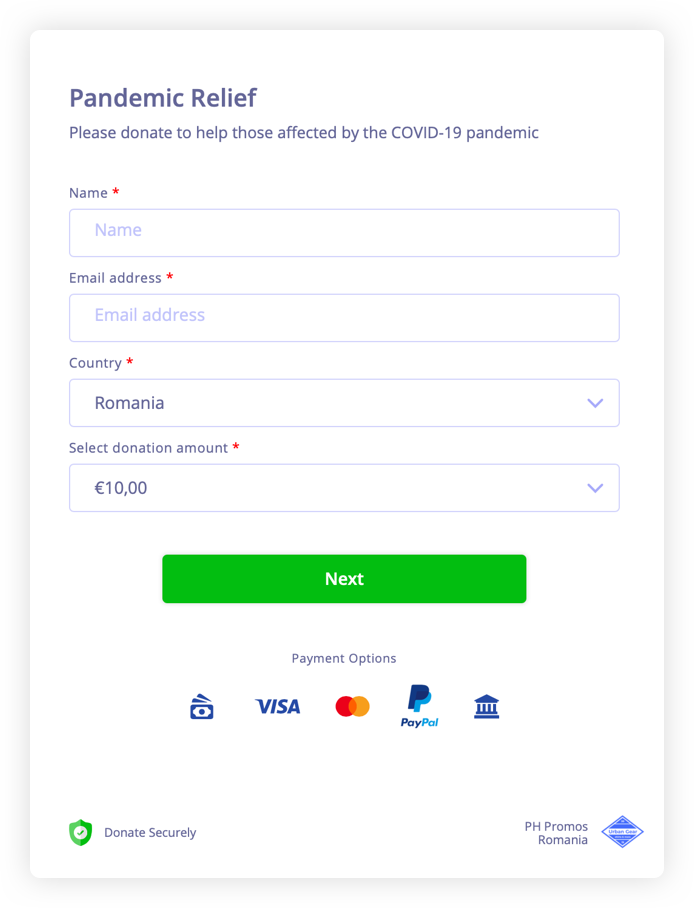Open the Country dropdown showing Romania

click(344, 403)
